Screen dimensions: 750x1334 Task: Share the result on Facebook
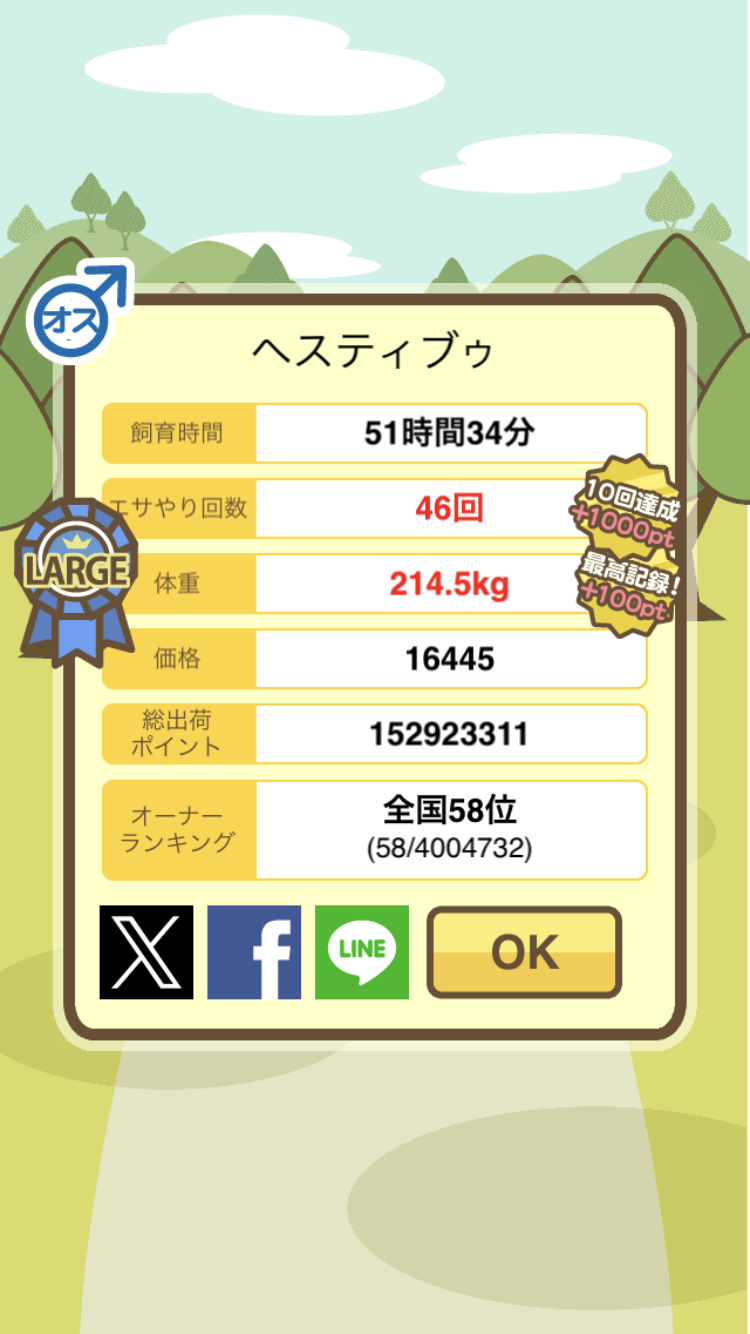click(x=254, y=952)
